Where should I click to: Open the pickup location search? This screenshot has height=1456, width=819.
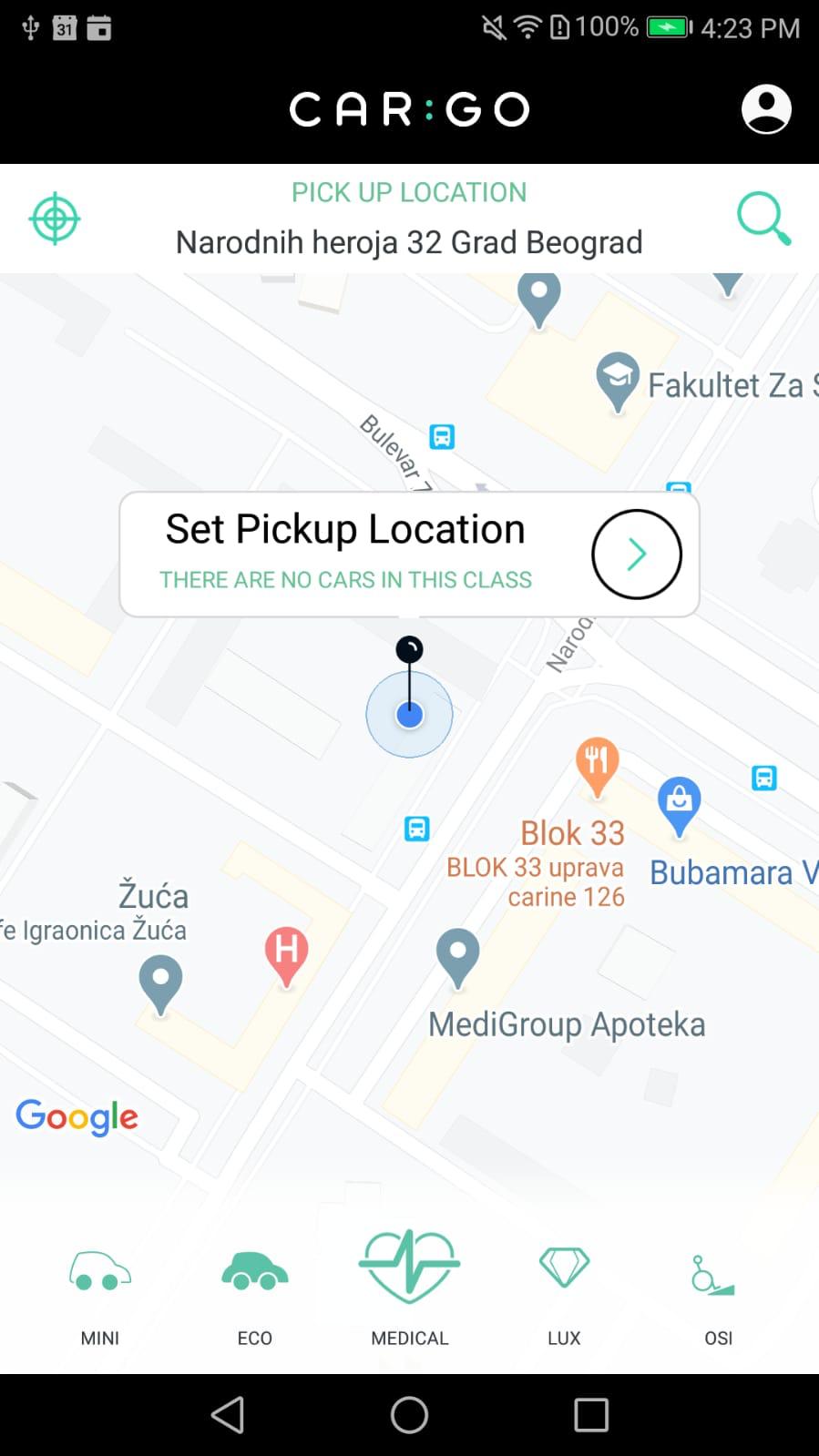point(763,219)
